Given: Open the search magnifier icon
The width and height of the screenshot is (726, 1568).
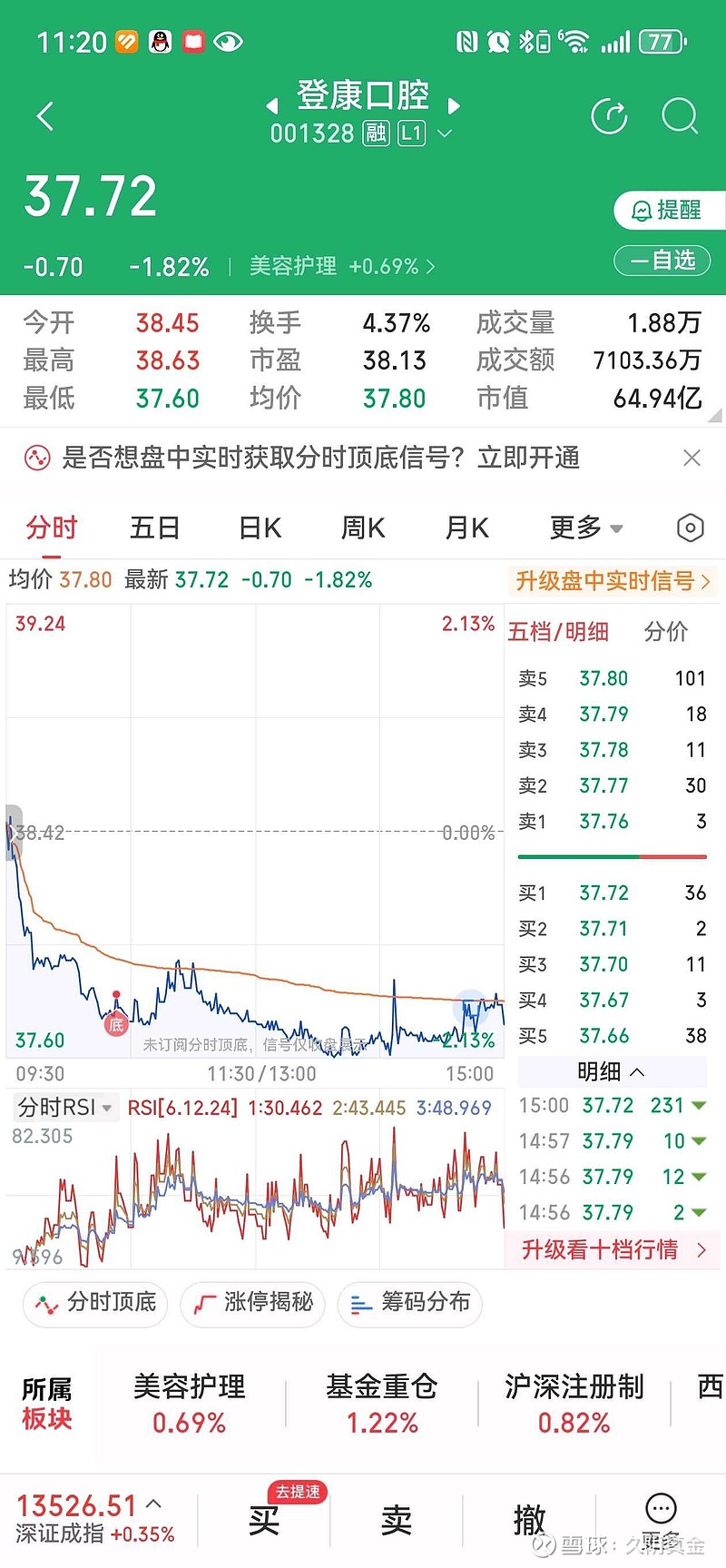Looking at the screenshot, I should pos(680,116).
